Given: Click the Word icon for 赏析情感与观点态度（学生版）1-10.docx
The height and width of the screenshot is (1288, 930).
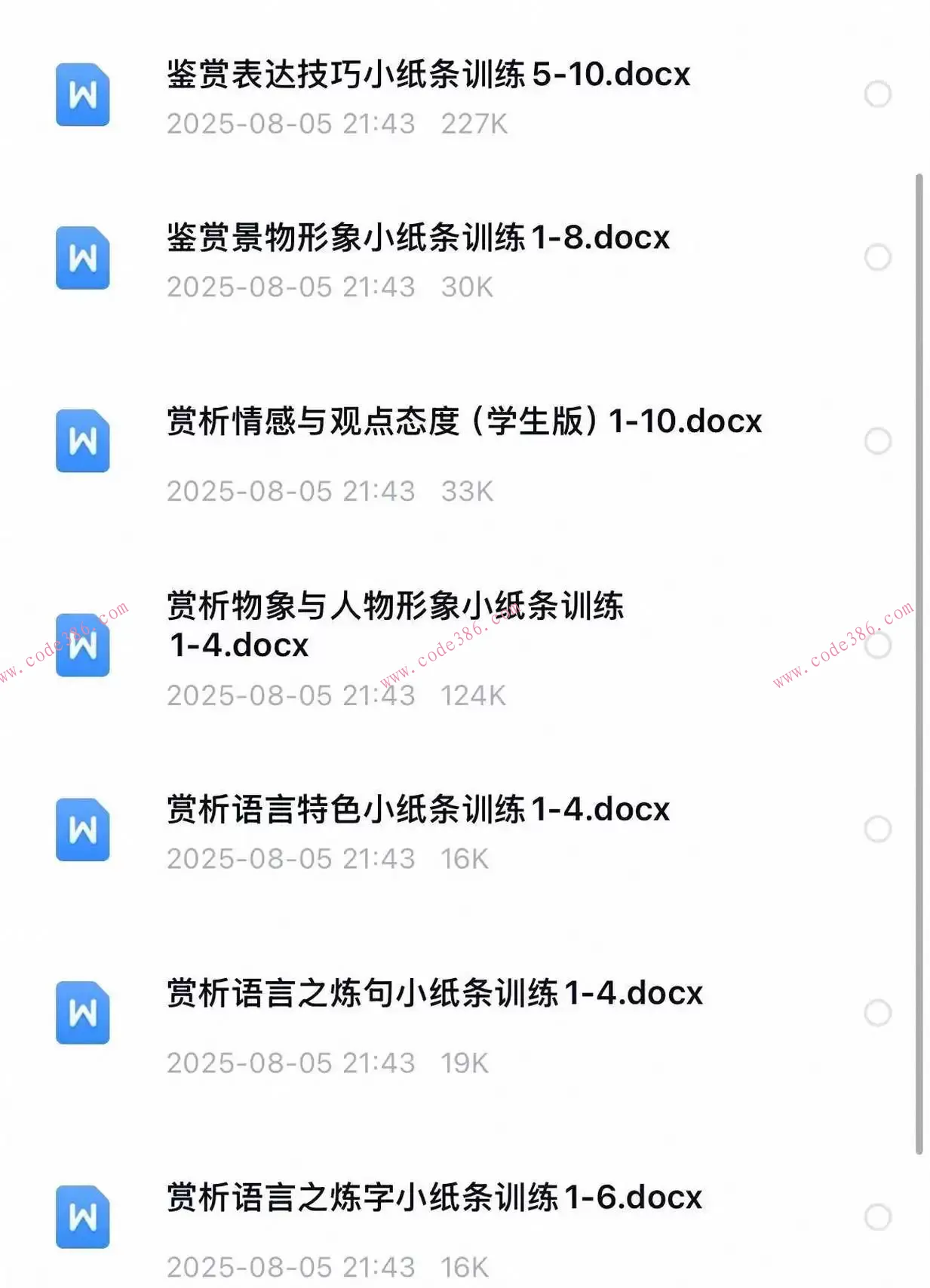Looking at the screenshot, I should pos(83,442).
